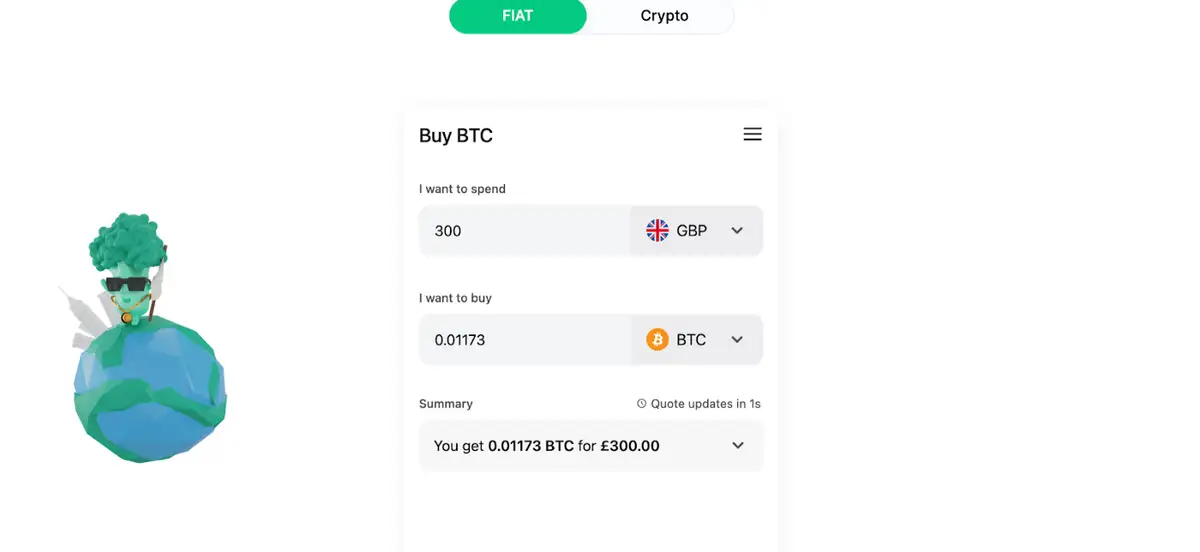Open the hamburger menu in Buy BTC

pos(752,134)
